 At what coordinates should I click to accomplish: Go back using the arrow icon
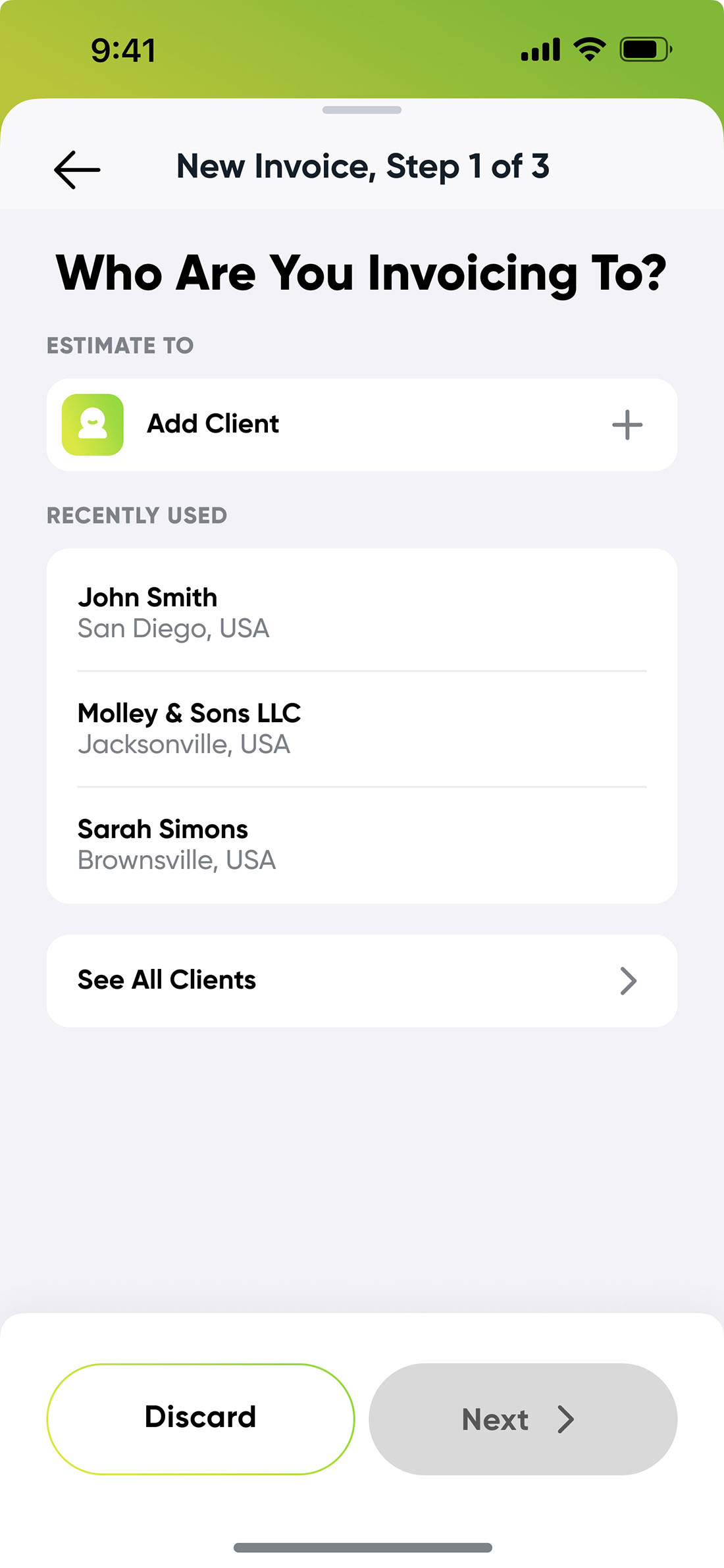click(77, 169)
